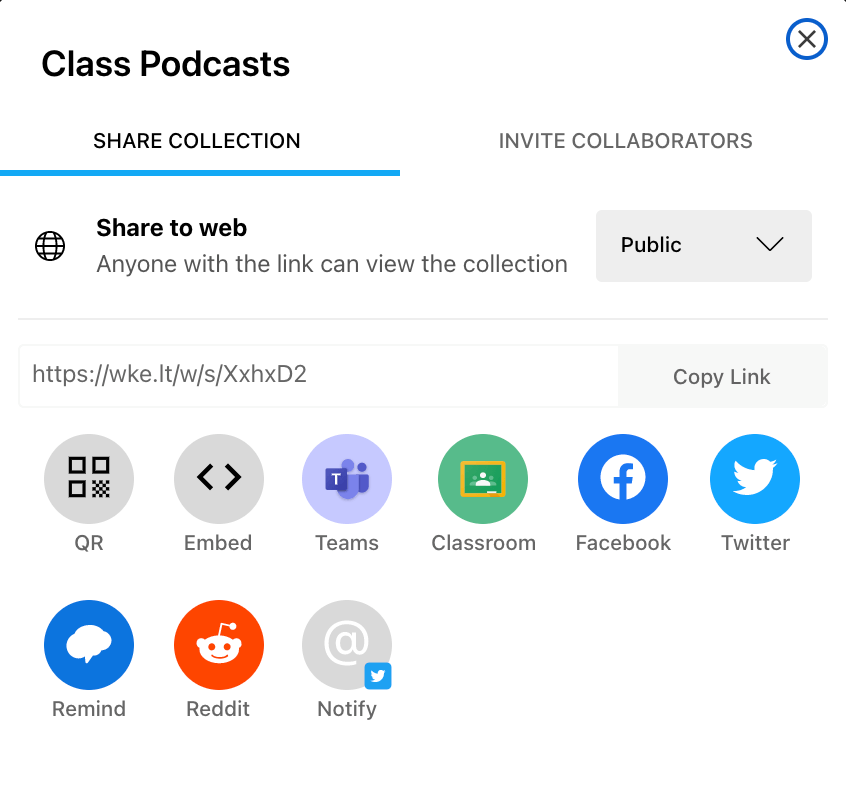
Task: Share to Google Classroom
Action: (483, 479)
